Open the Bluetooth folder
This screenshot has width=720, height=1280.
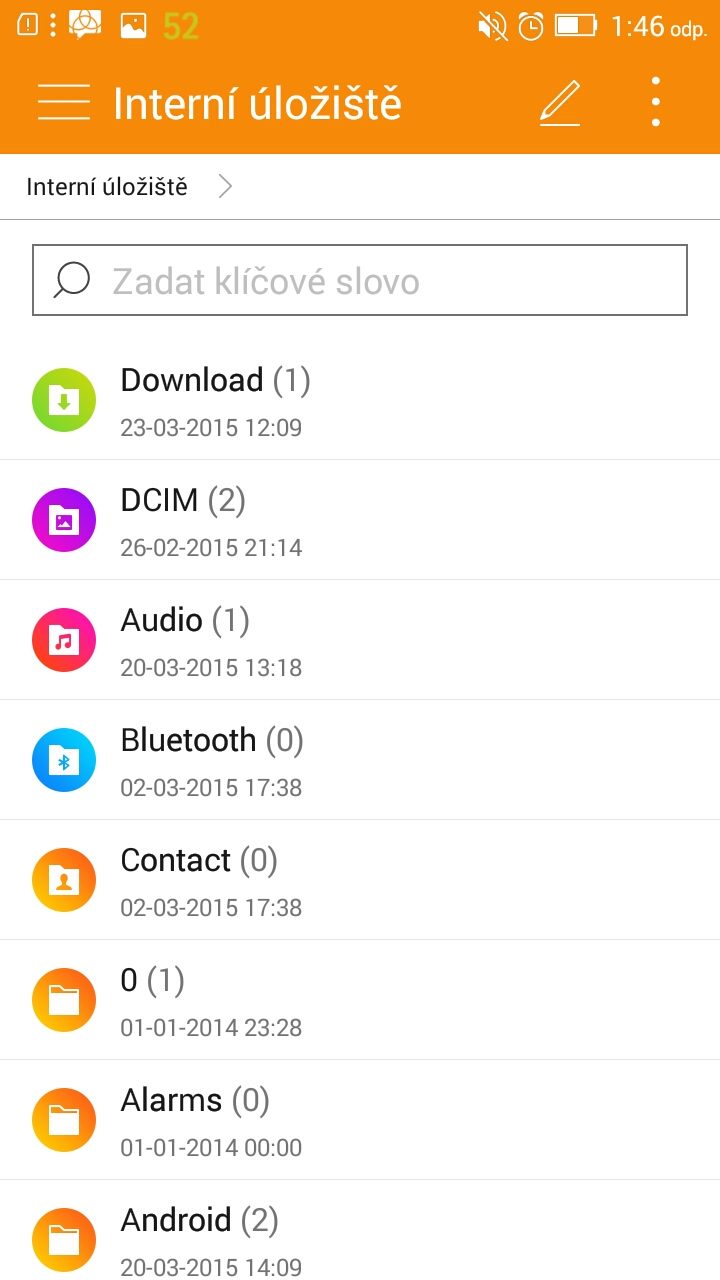click(360, 760)
